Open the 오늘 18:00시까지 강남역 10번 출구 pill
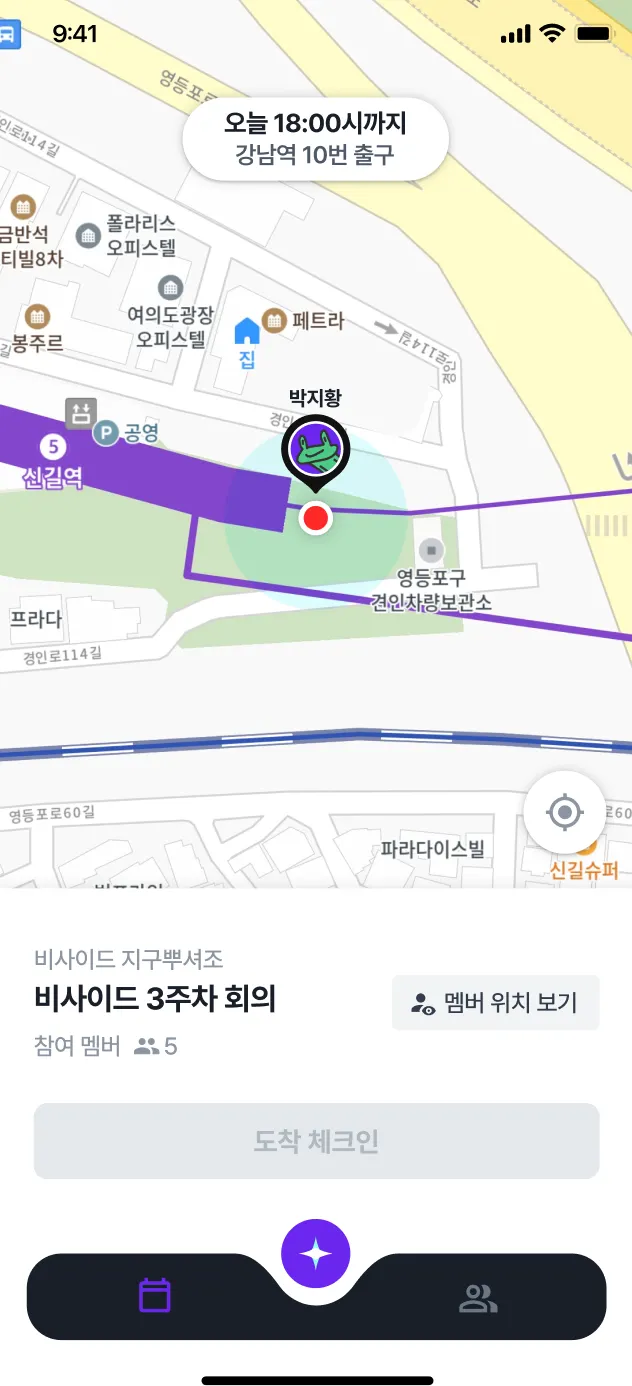 point(315,139)
